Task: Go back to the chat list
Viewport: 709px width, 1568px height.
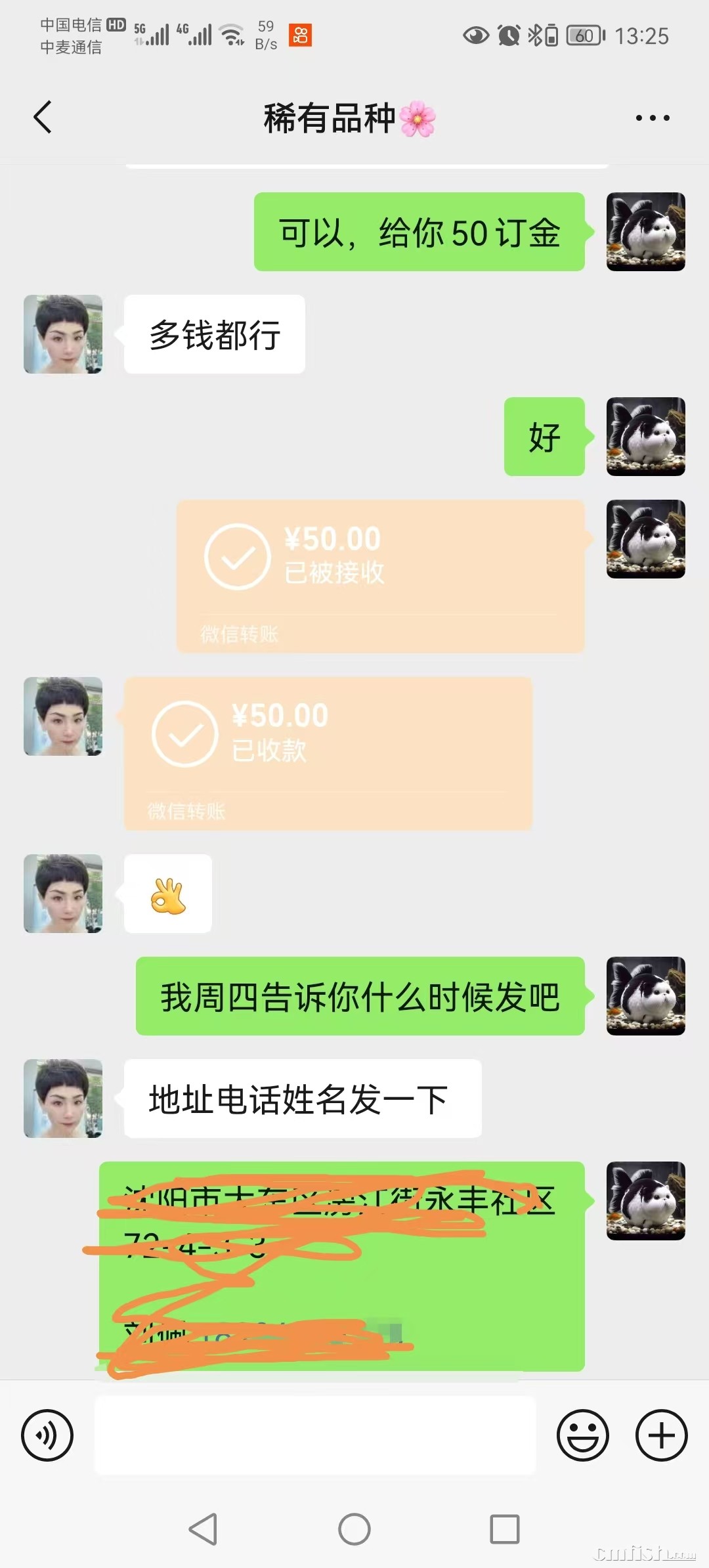Action: point(43,118)
